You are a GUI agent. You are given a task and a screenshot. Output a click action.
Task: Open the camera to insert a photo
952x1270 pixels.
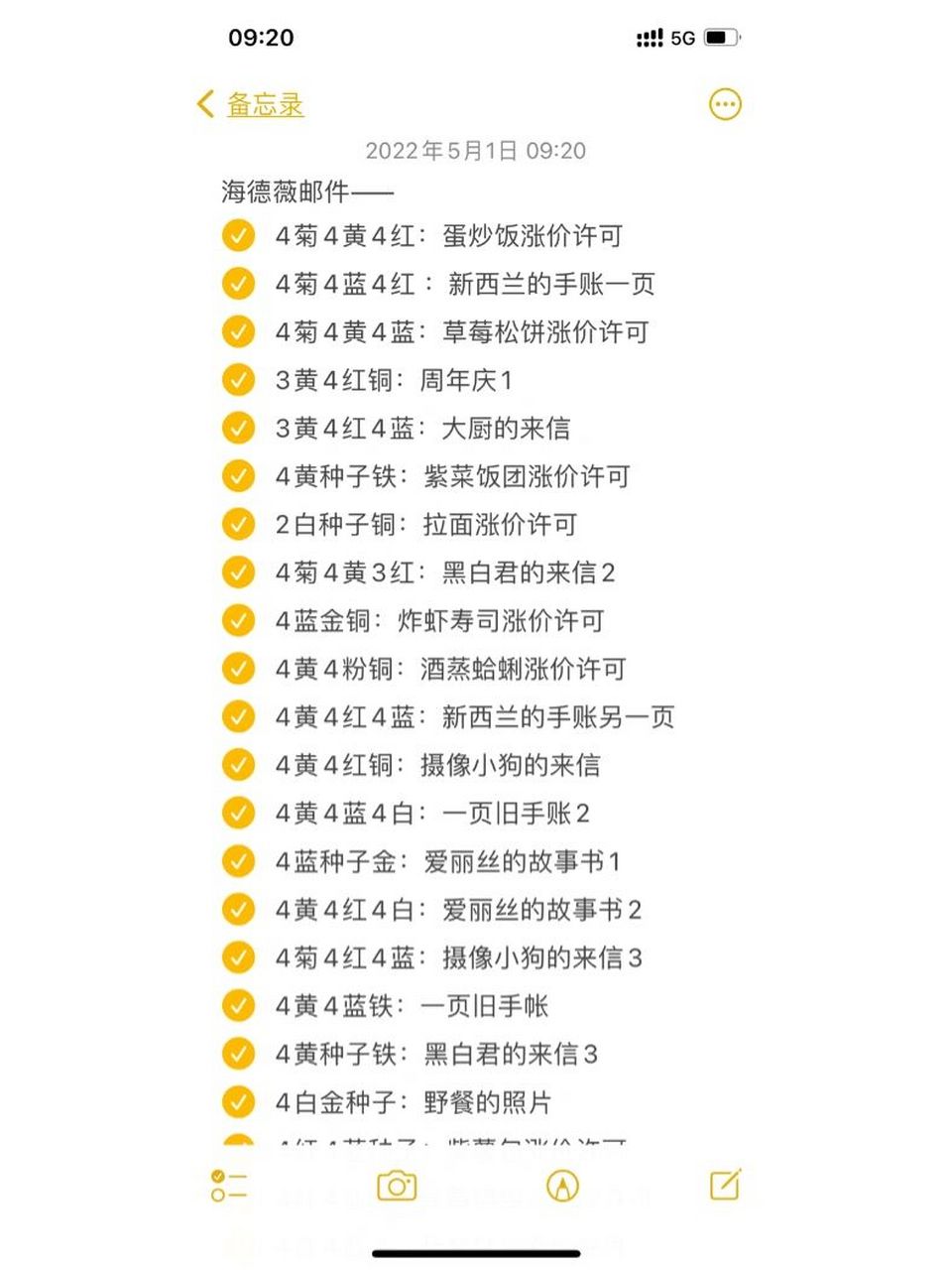point(396,1186)
